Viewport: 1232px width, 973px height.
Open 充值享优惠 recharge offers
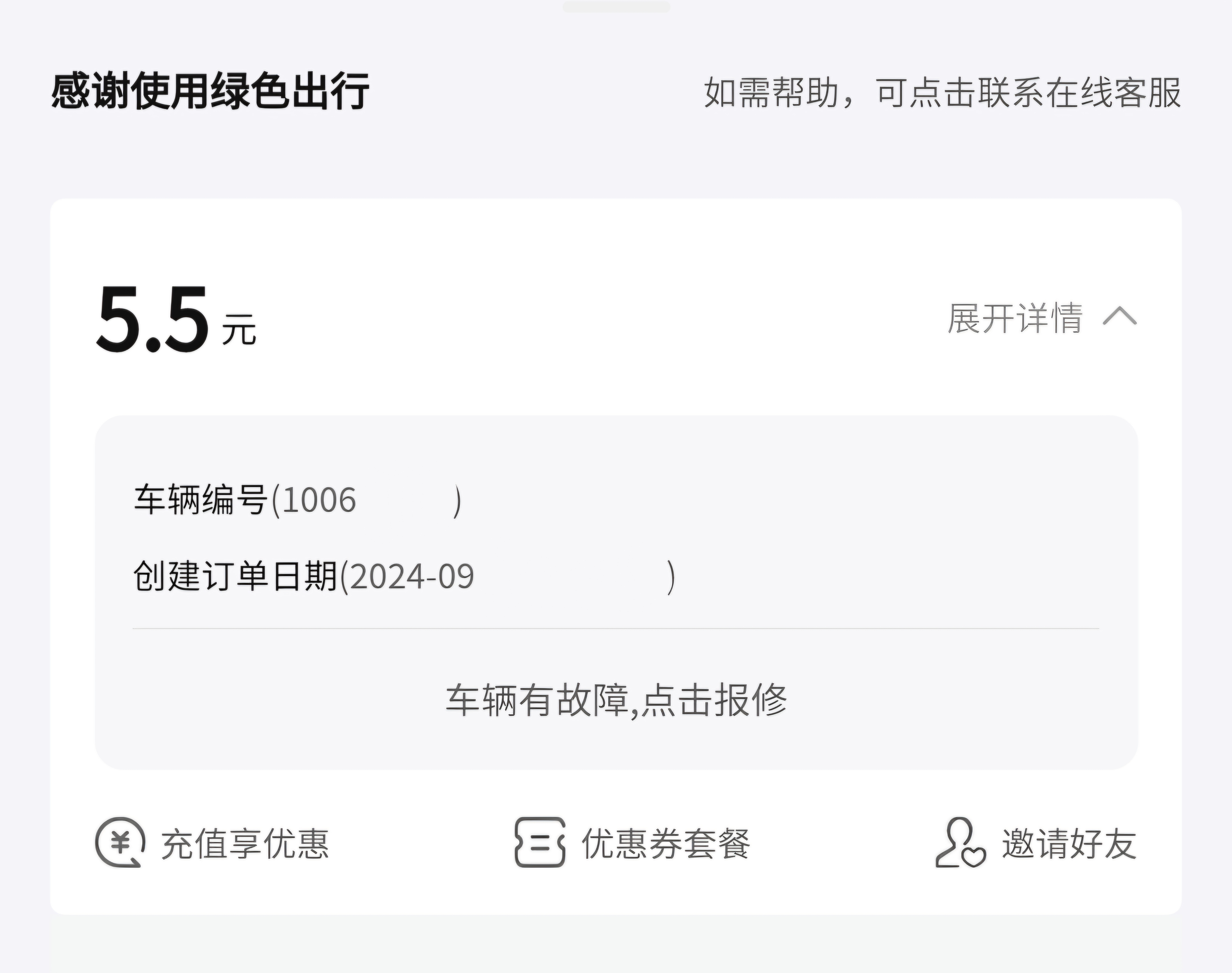coord(212,843)
